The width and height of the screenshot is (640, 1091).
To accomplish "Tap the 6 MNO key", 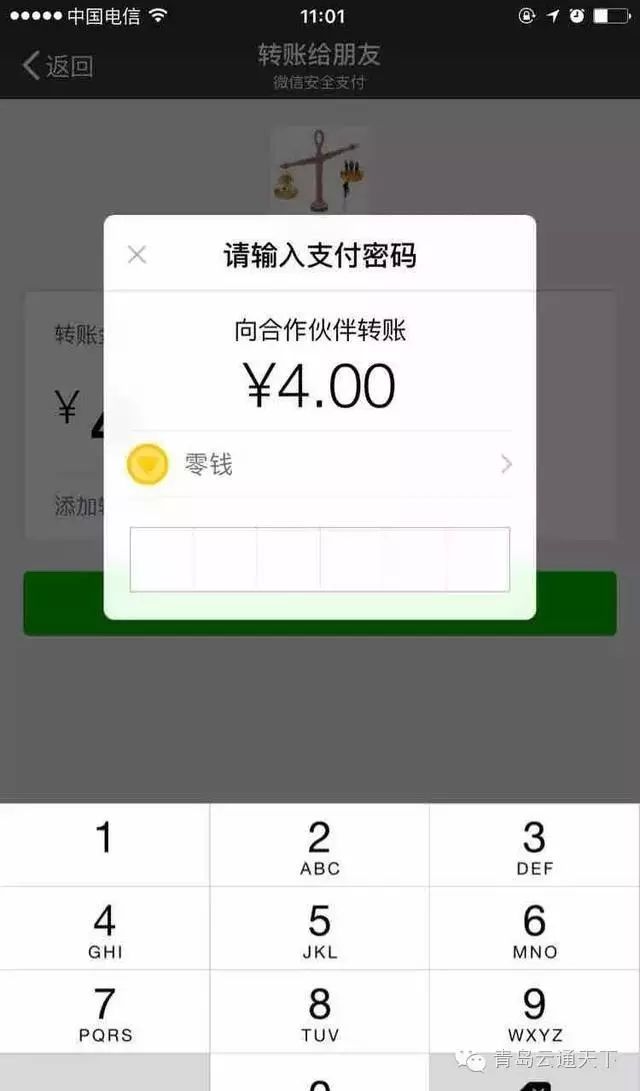I will (534, 928).
